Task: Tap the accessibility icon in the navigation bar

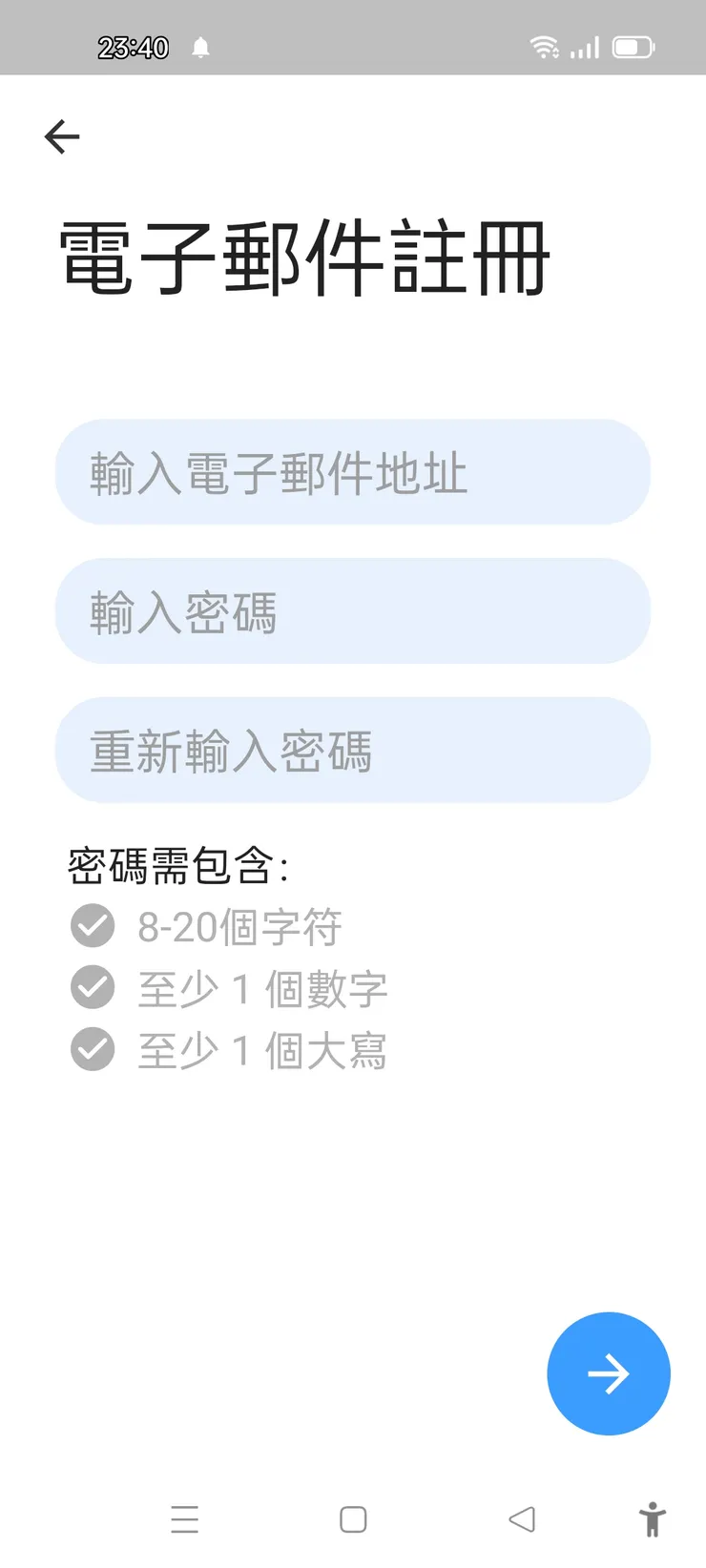Action: pyautogui.click(x=654, y=1518)
